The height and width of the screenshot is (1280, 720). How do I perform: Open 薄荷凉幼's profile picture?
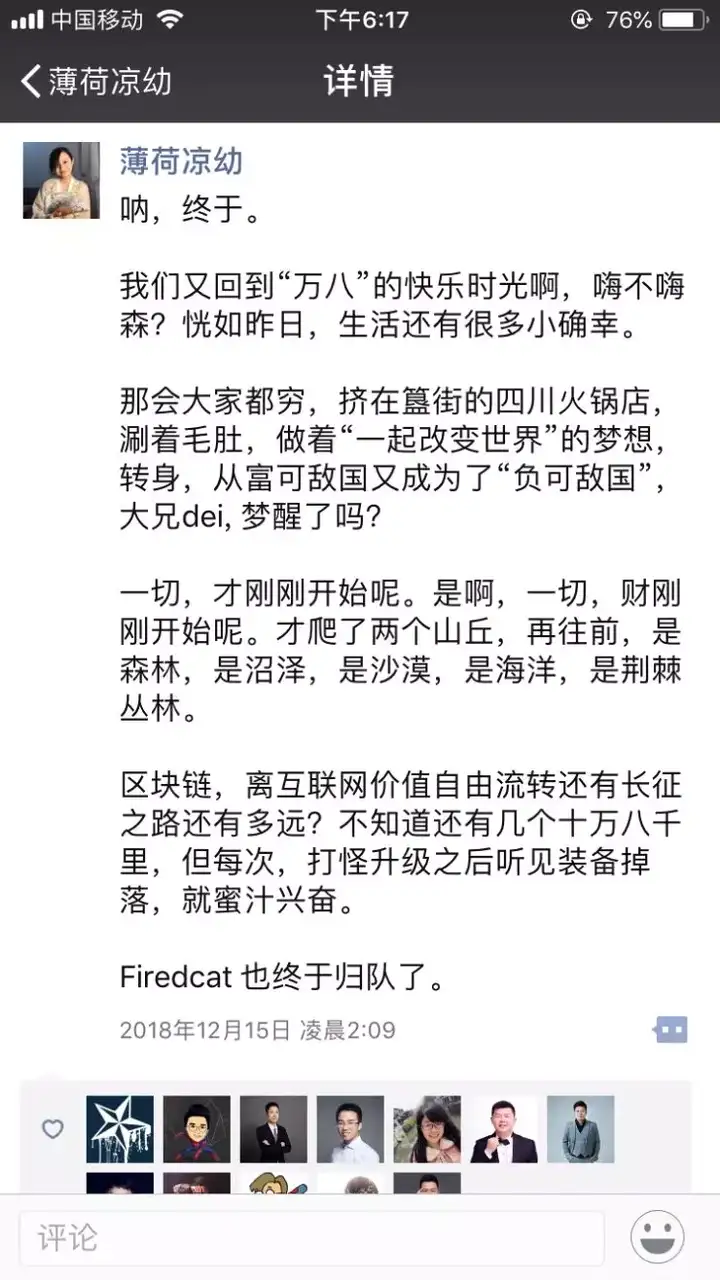point(61,180)
